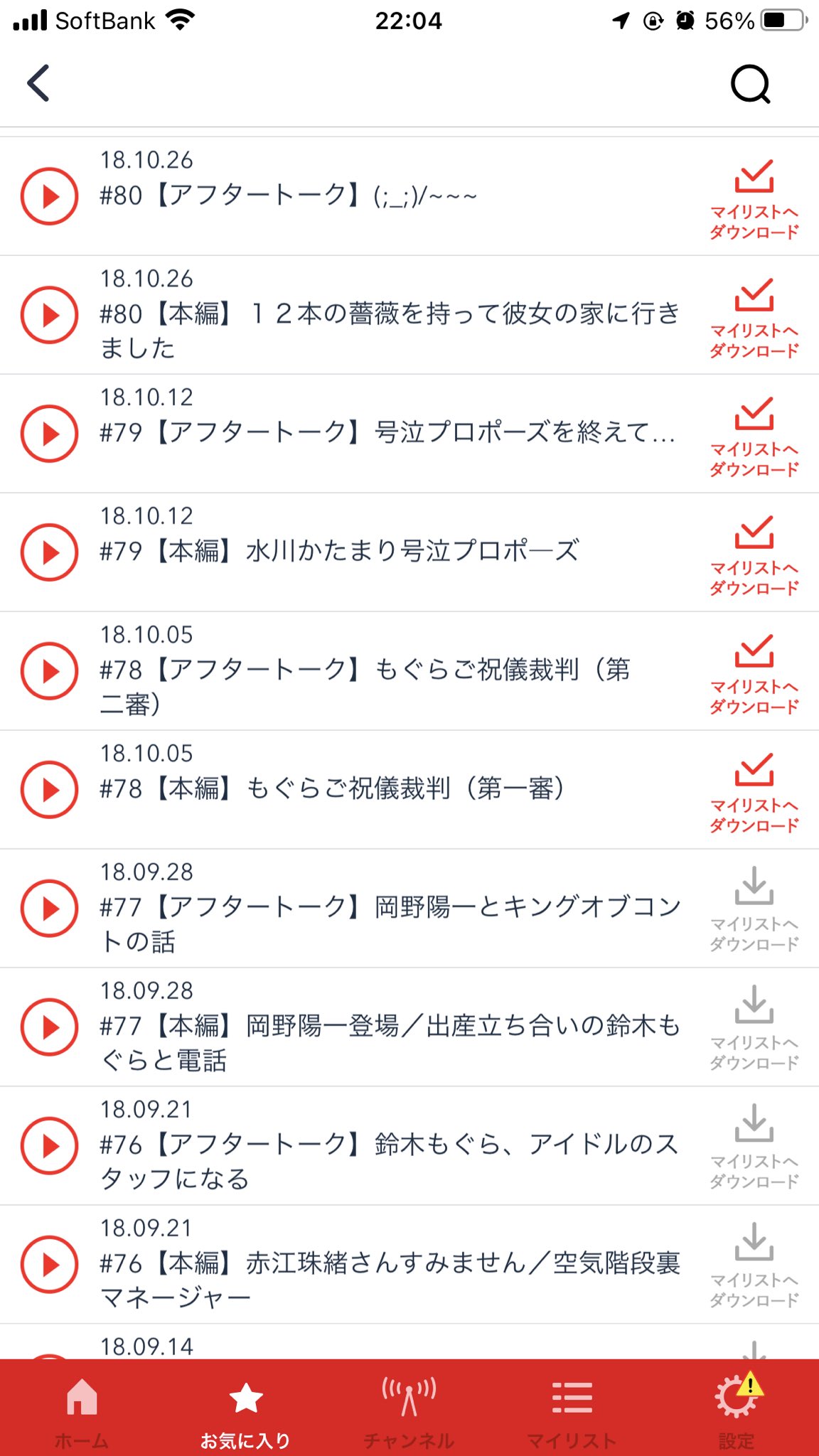Go back using the top-left arrow

point(38,83)
